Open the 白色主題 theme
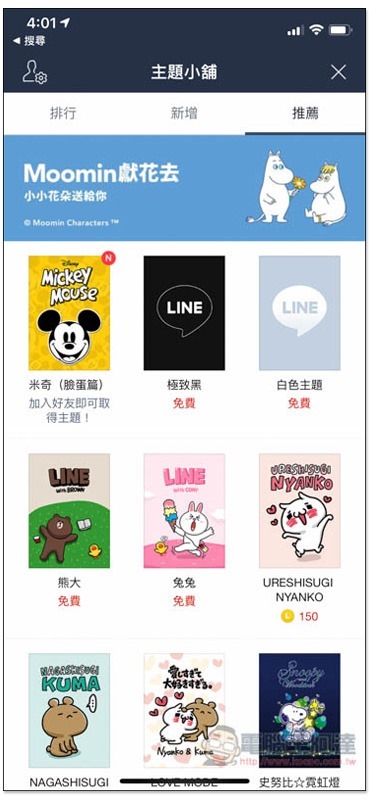 coord(300,313)
